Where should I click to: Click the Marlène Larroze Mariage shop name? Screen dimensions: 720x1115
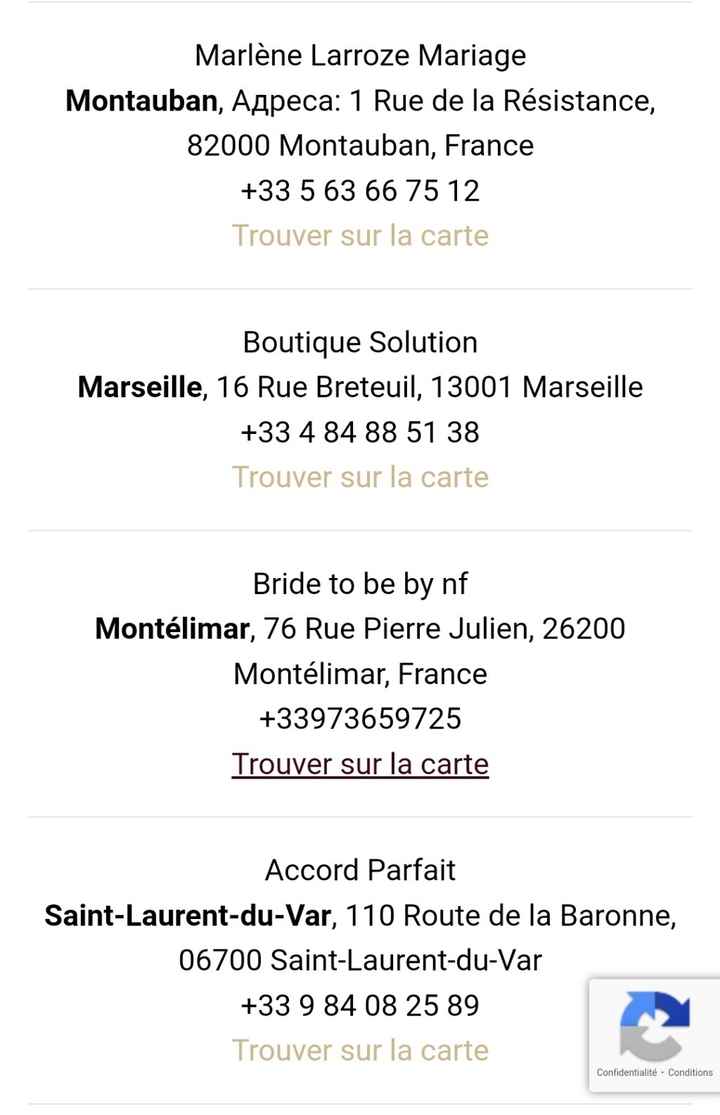[x=361, y=56]
